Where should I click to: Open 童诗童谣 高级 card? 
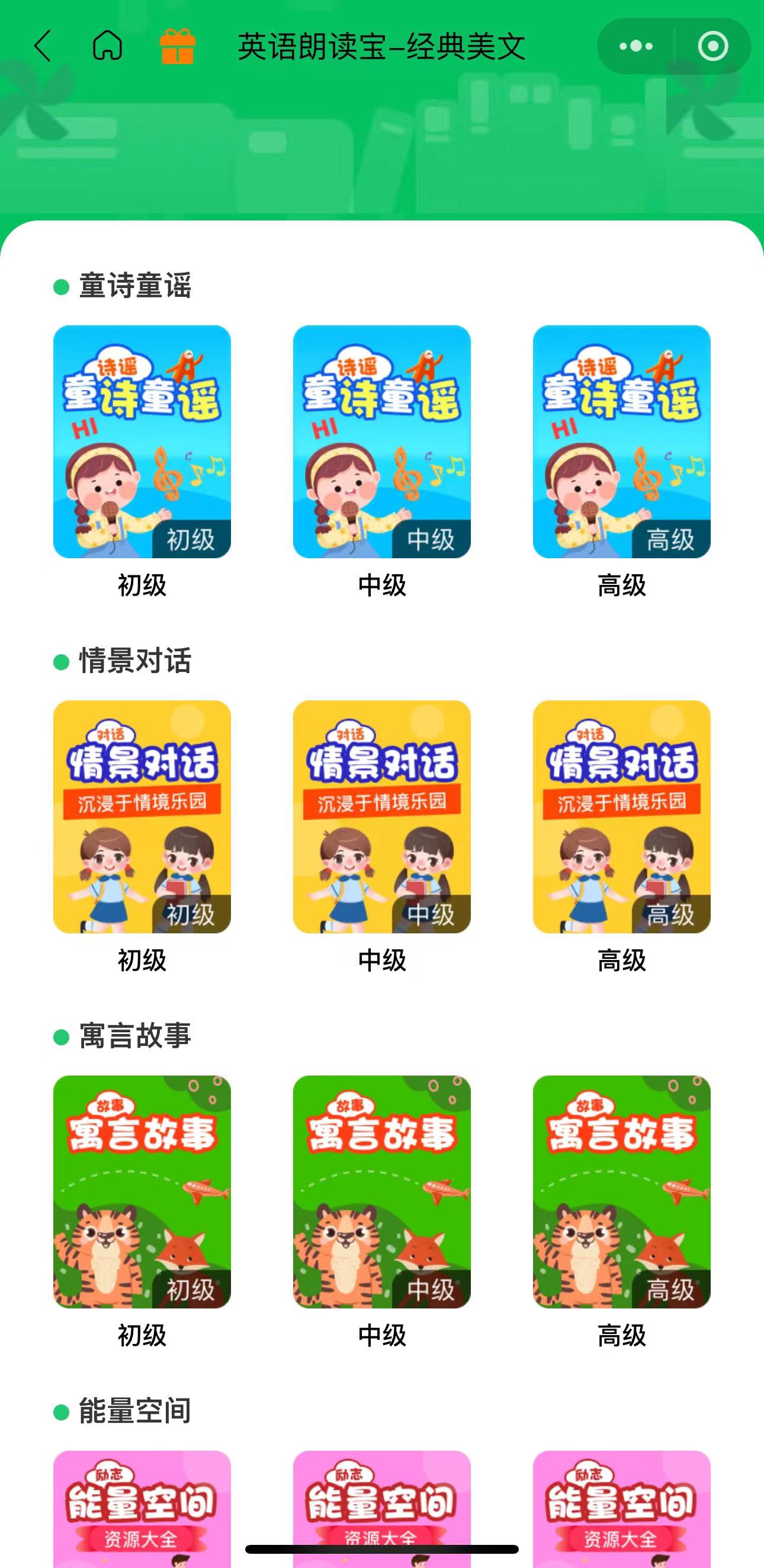pos(621,441)
